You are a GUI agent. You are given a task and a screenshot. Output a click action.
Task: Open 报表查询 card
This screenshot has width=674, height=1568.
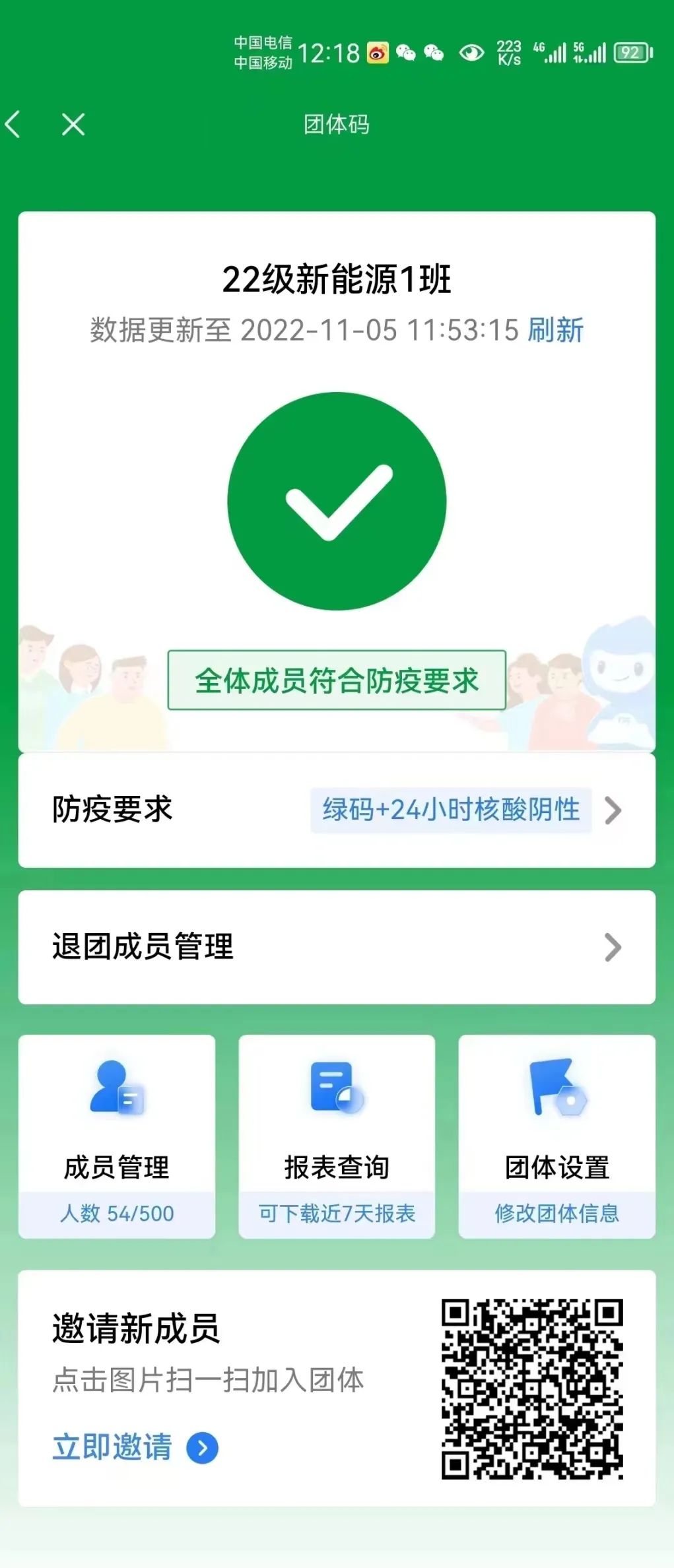[x=337, y=1136]
